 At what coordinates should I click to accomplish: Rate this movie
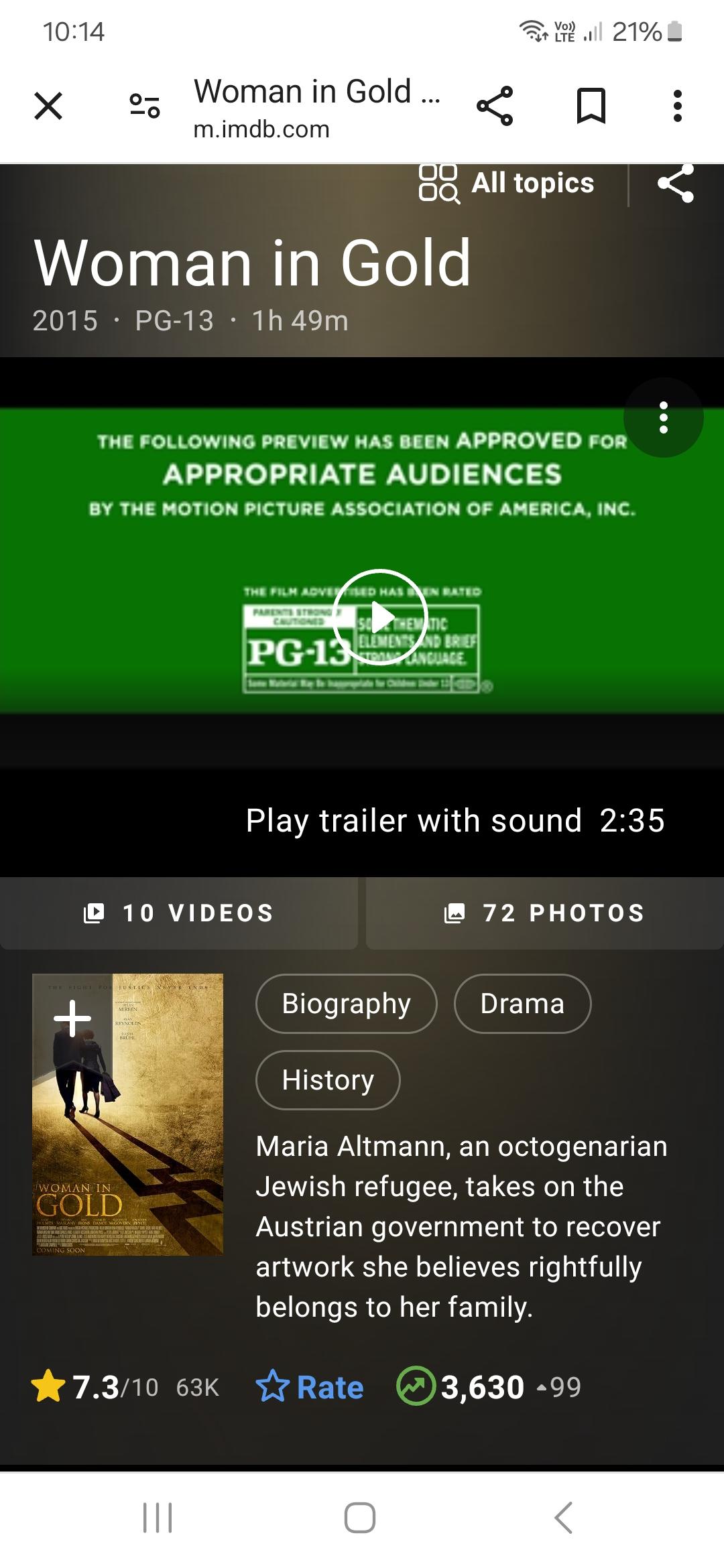point(310,1387)
